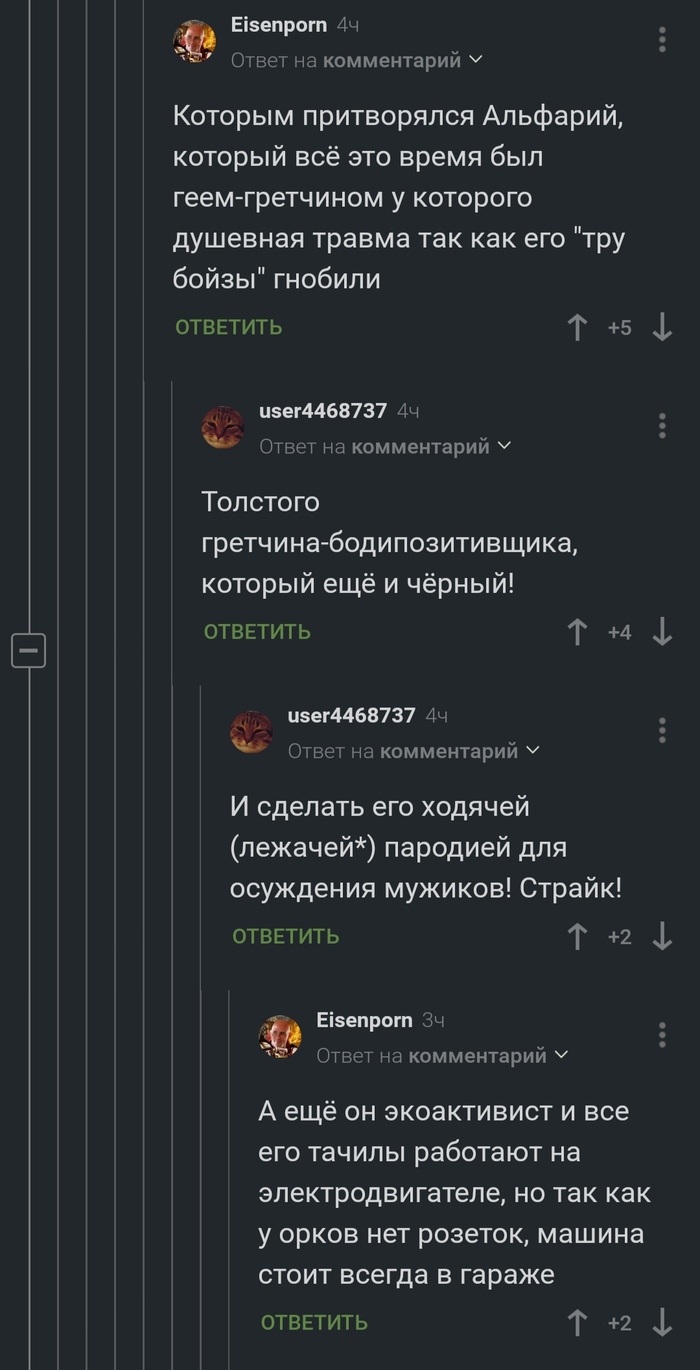The width and height of the screenshot is (700, 1370).
Task: Open Eisenporn's profile from the top comment
Action: pyautogui.click(x=278, y=26)
